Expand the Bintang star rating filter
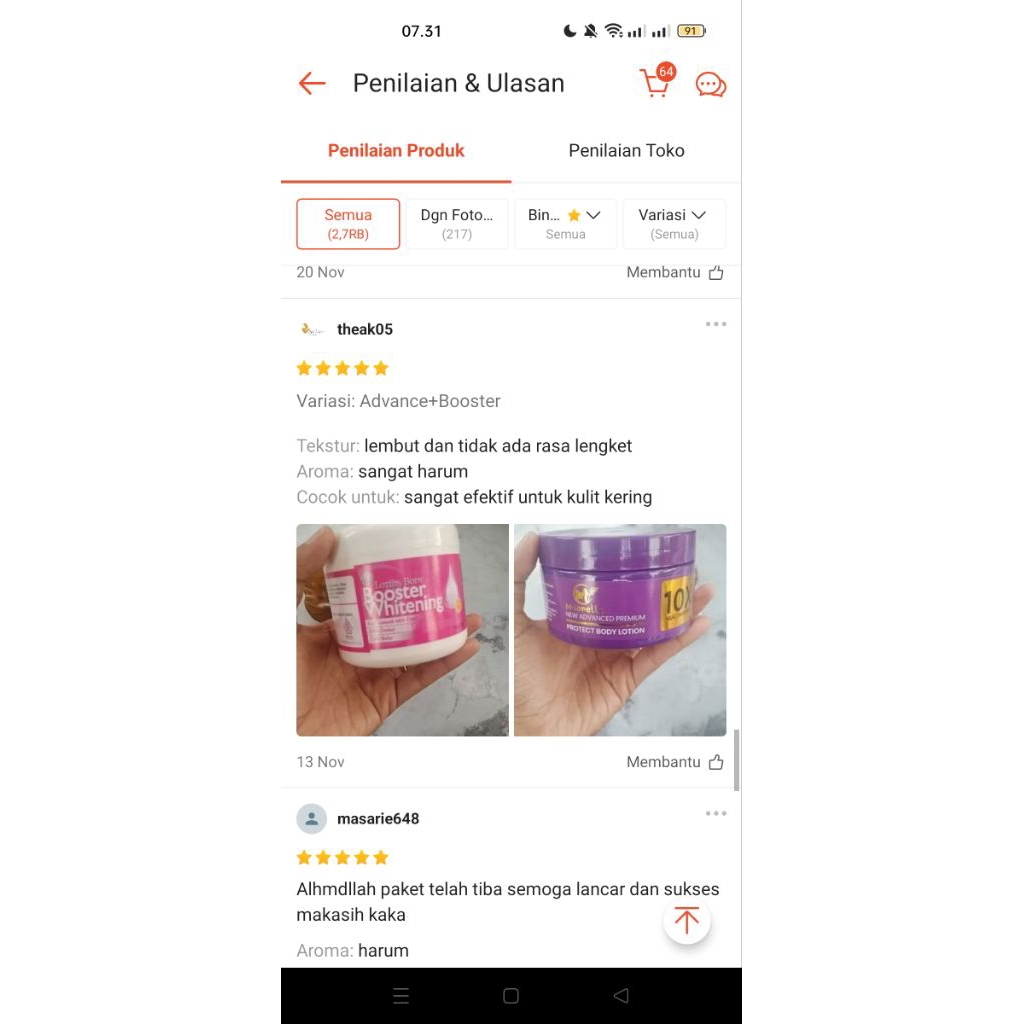The height and width of the screenshot is (1024, 1024). [565, 224]
